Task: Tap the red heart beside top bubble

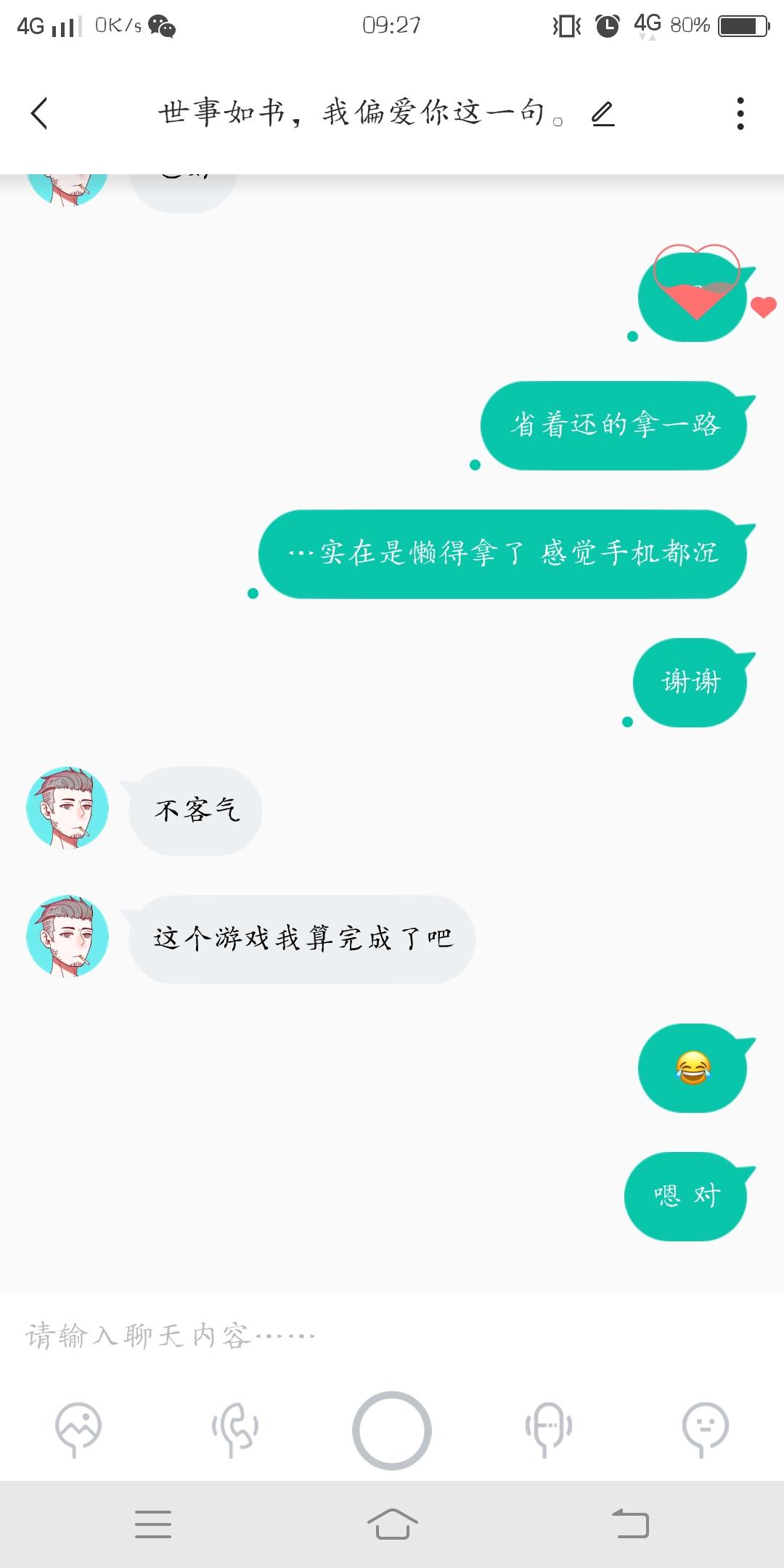Action: [x=763, y=307]
